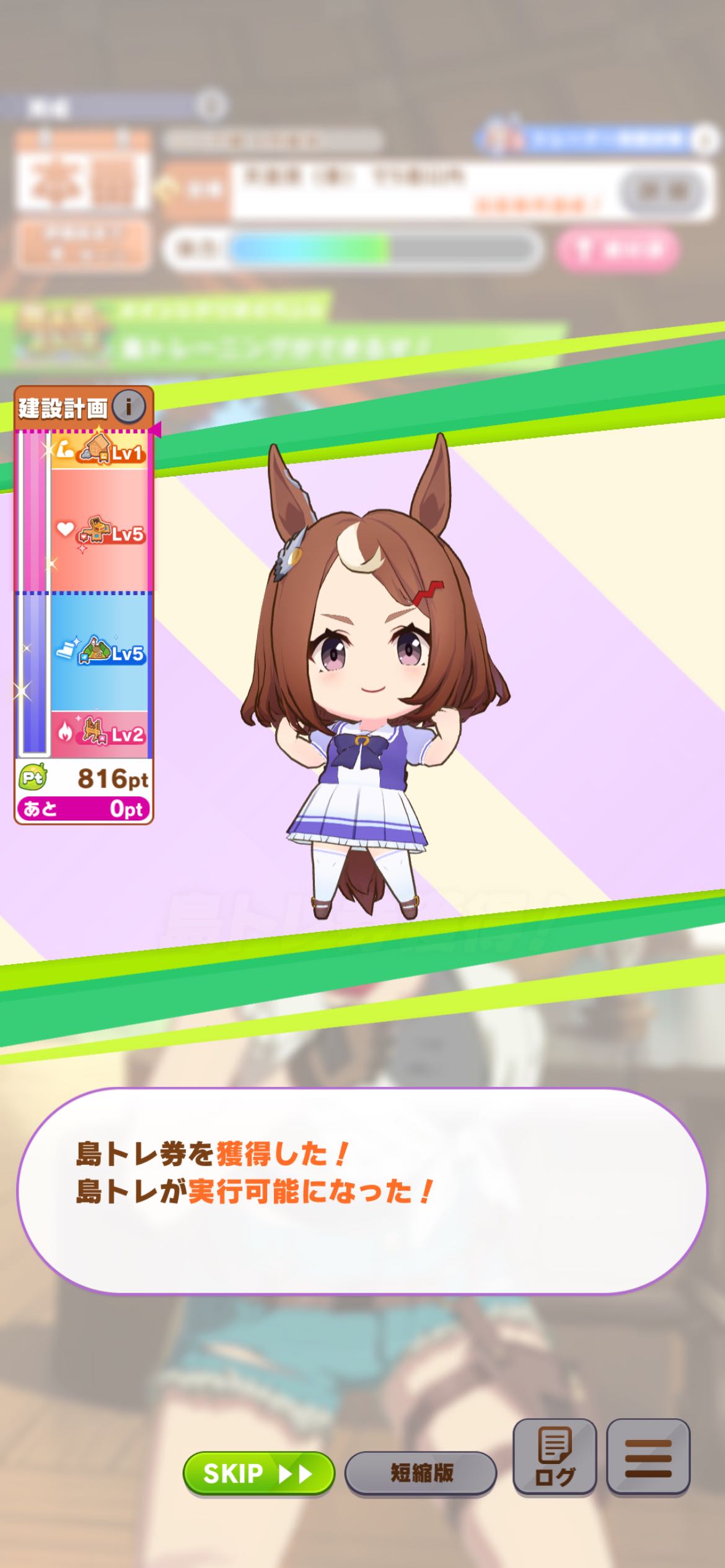Open the ログ dialogue log
725x1568 pixels.
click(x=554, y=1457)
